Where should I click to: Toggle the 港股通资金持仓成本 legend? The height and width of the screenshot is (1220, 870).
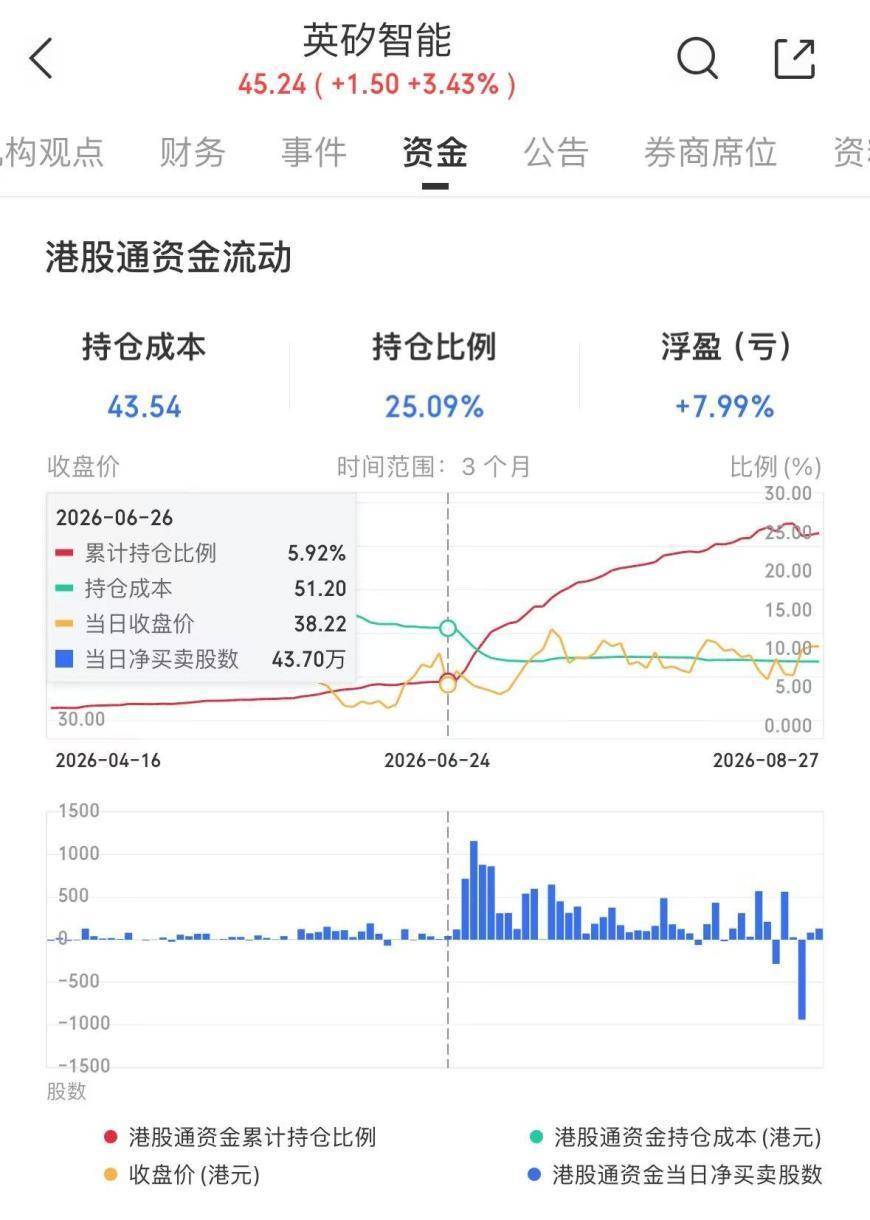675,1137
